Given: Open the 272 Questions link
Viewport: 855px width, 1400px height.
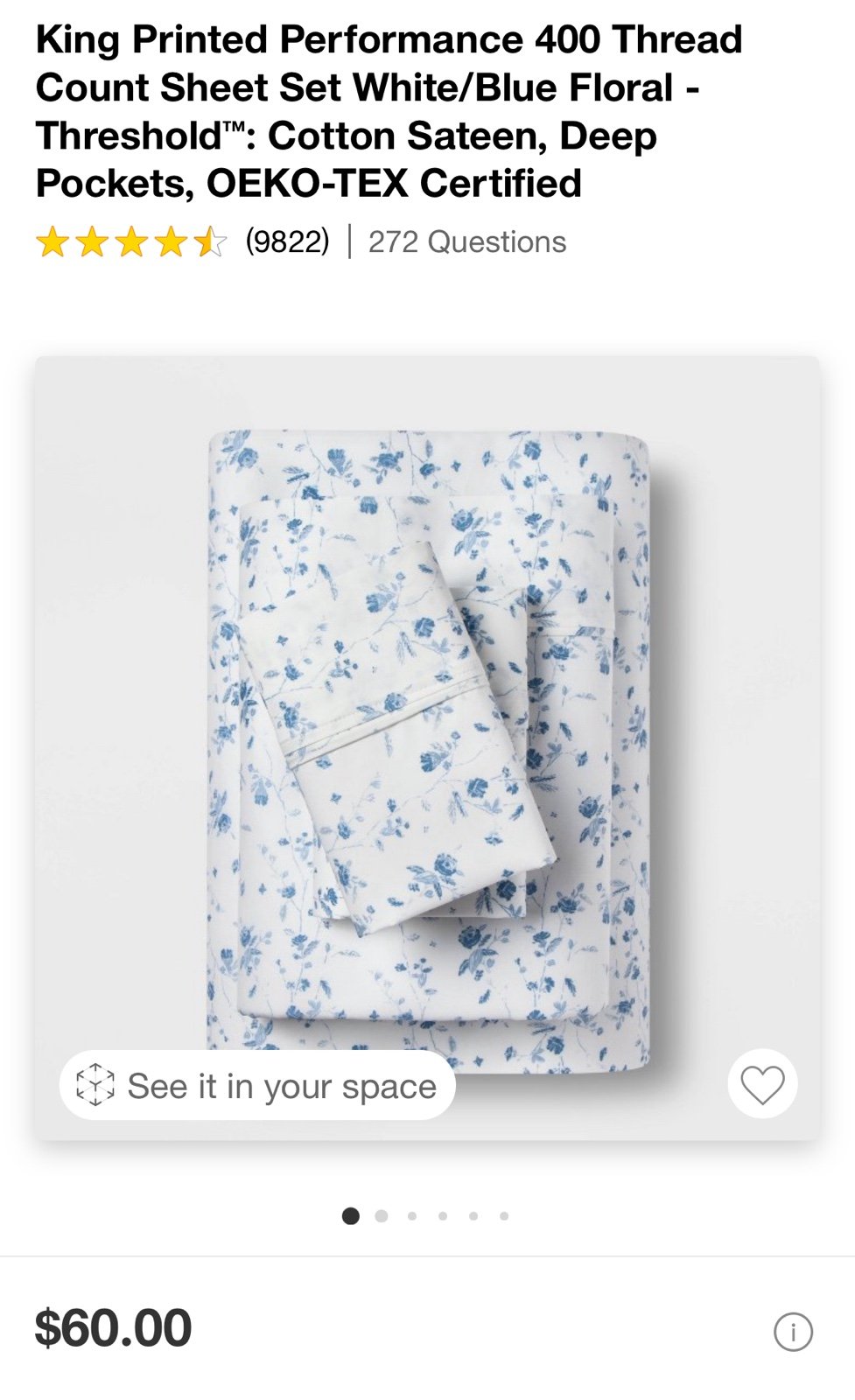Looking at the screenshot, I should 467,241.
